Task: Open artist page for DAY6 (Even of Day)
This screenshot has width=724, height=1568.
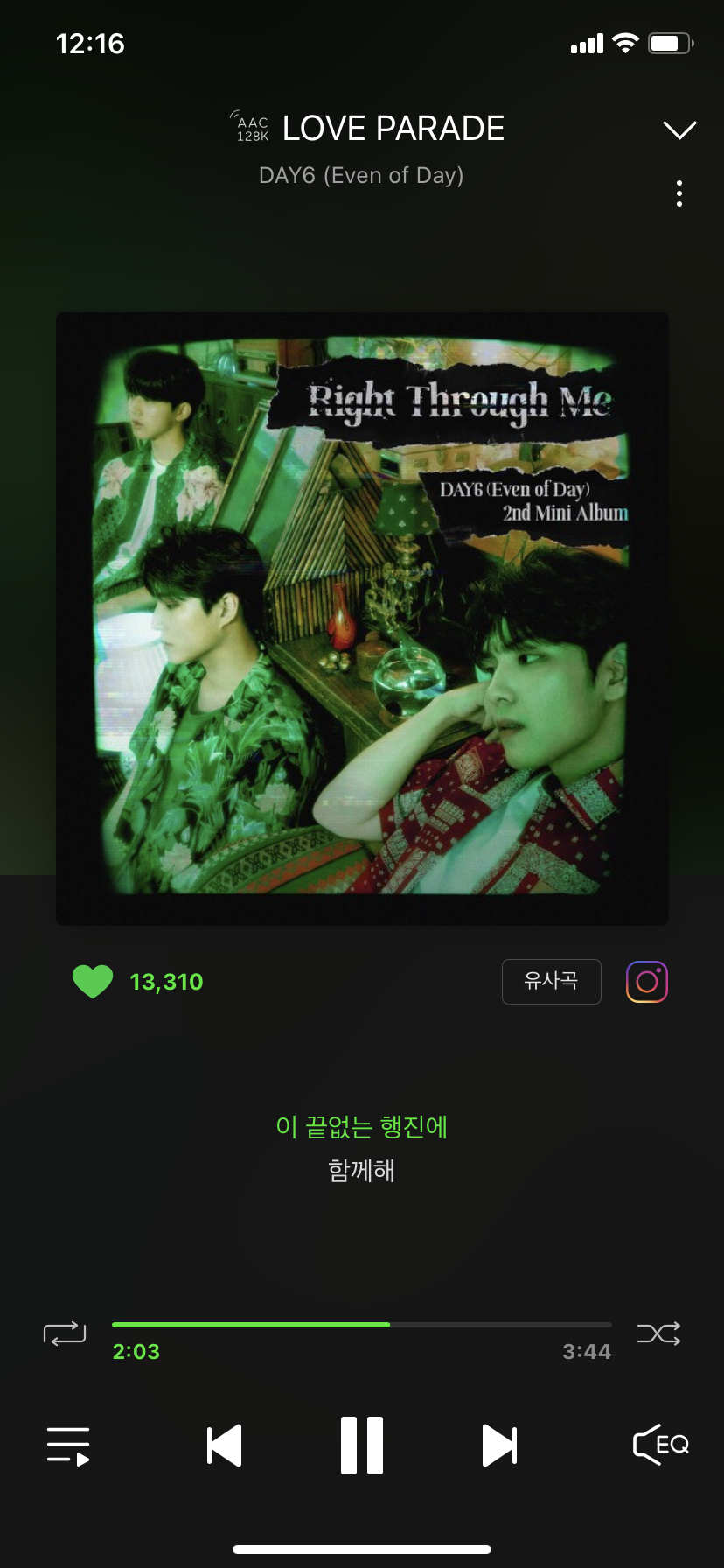Action: tap(361, 175)
